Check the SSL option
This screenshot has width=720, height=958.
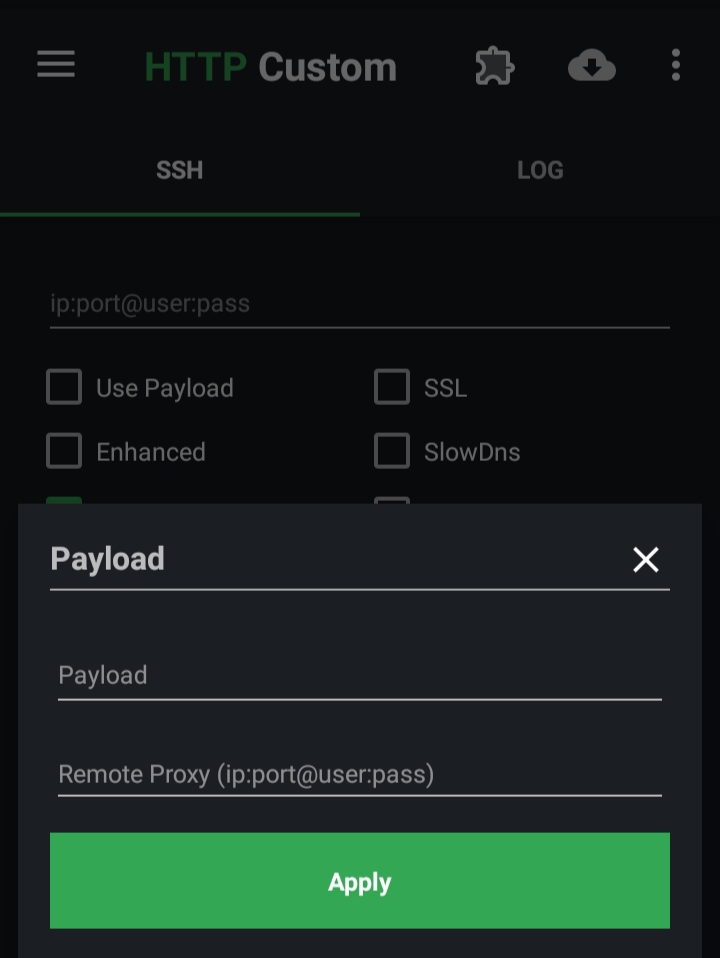pos(392,387)
